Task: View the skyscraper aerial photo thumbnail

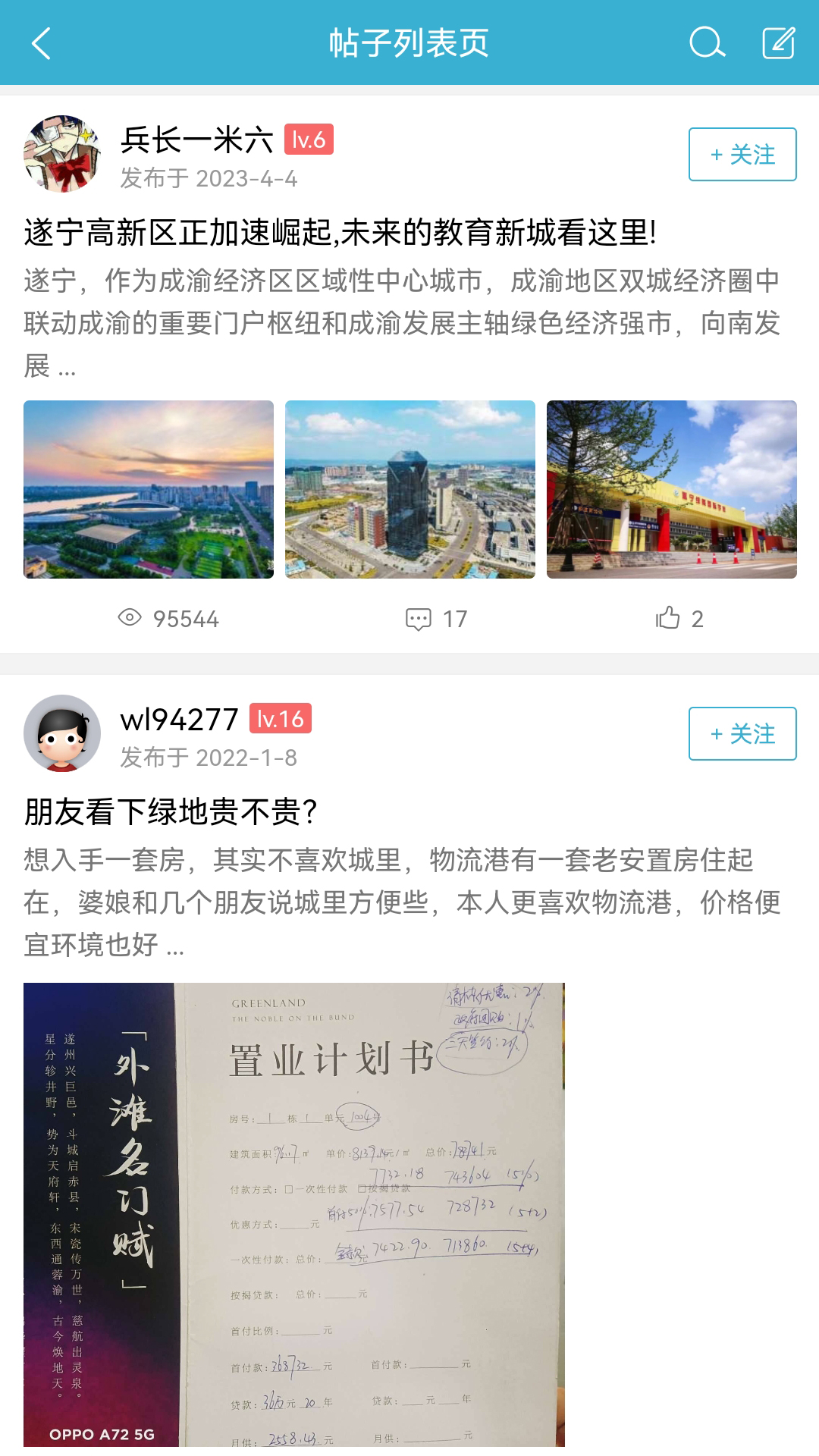Action: [409, 491]
